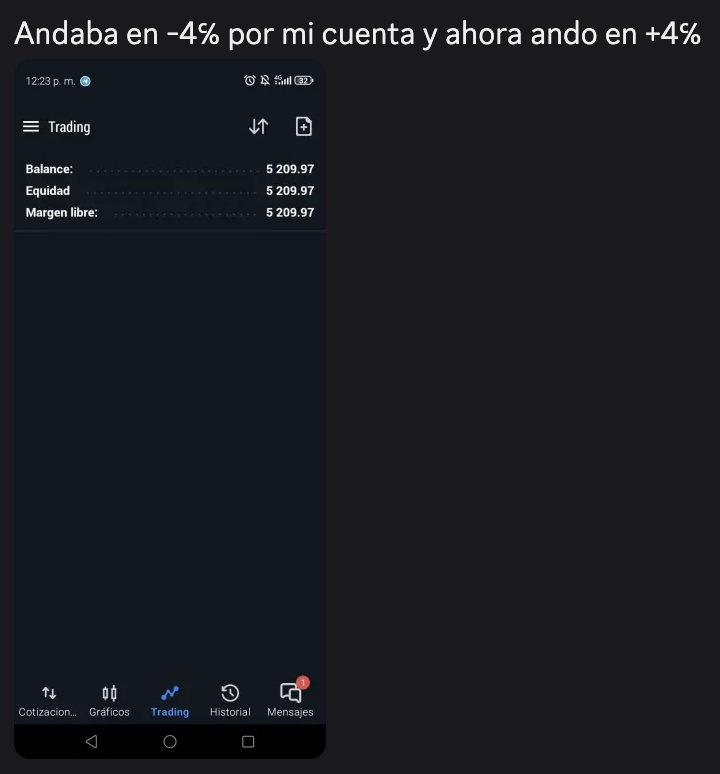The width and height of the screenshot is (720, 774).
Task: Select the Cotizaciones quotes icon
Action: coord(47,692)
